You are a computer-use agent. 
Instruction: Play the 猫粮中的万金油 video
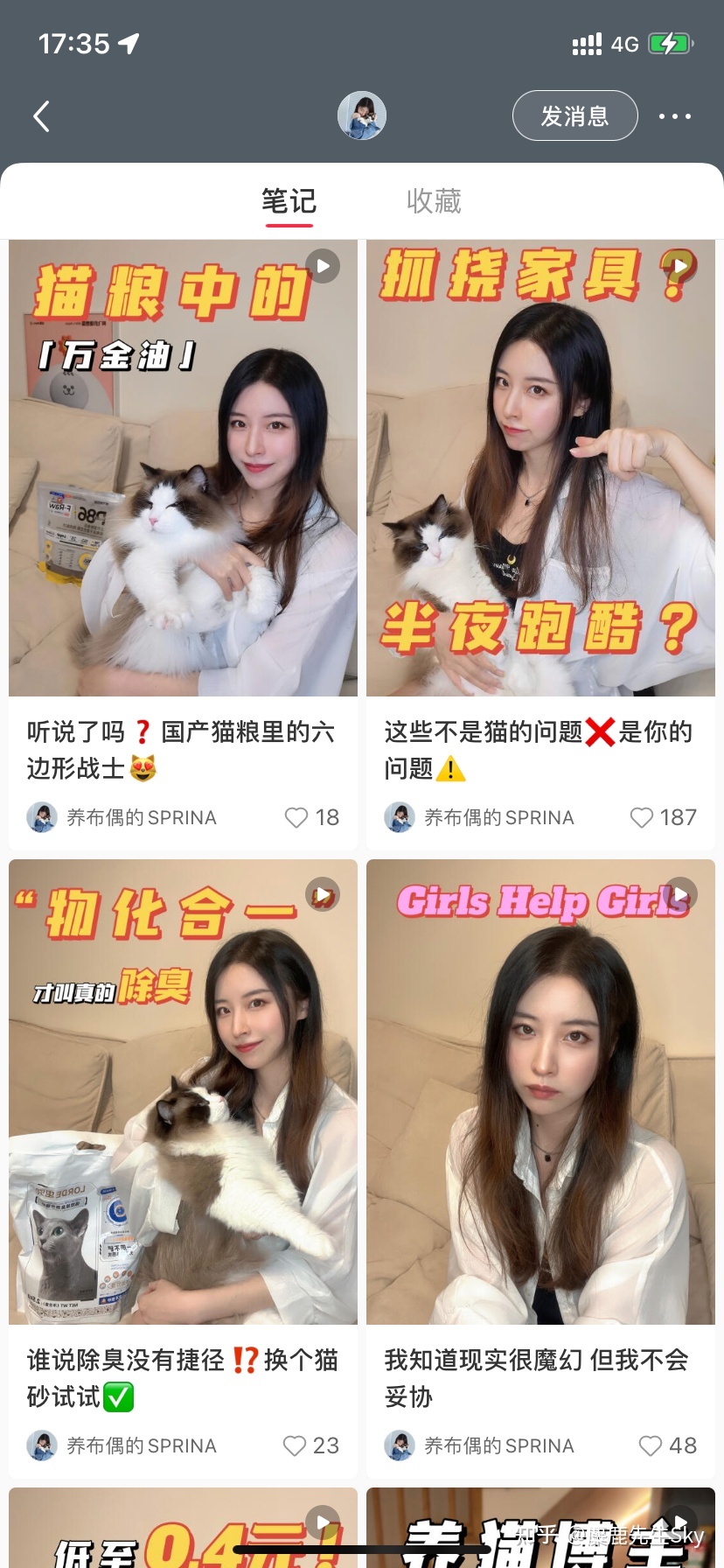(x=321, y=265)
